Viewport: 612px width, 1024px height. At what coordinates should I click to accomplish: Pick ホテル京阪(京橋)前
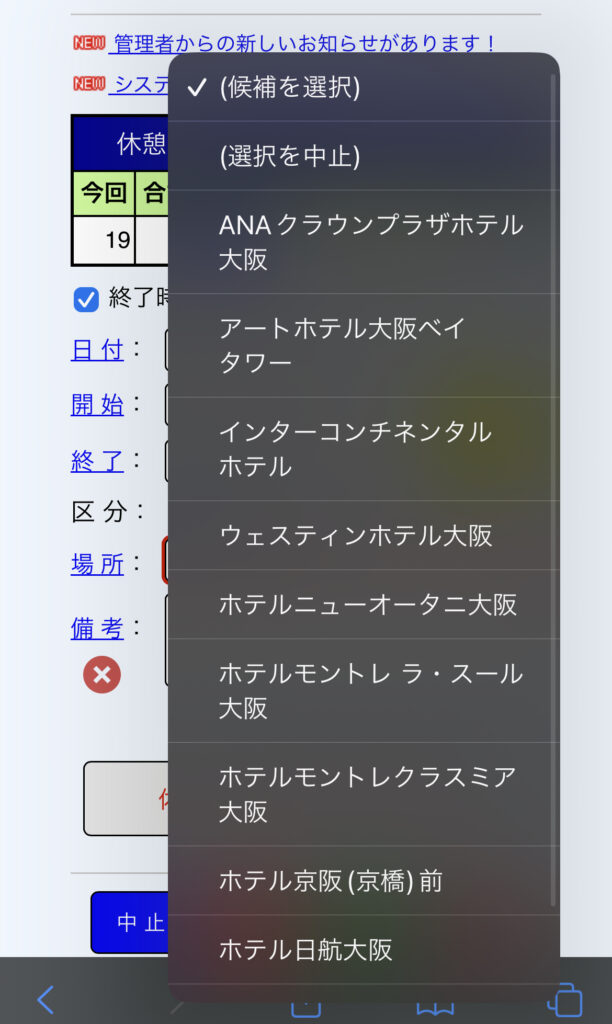click(x=363, y=881)
